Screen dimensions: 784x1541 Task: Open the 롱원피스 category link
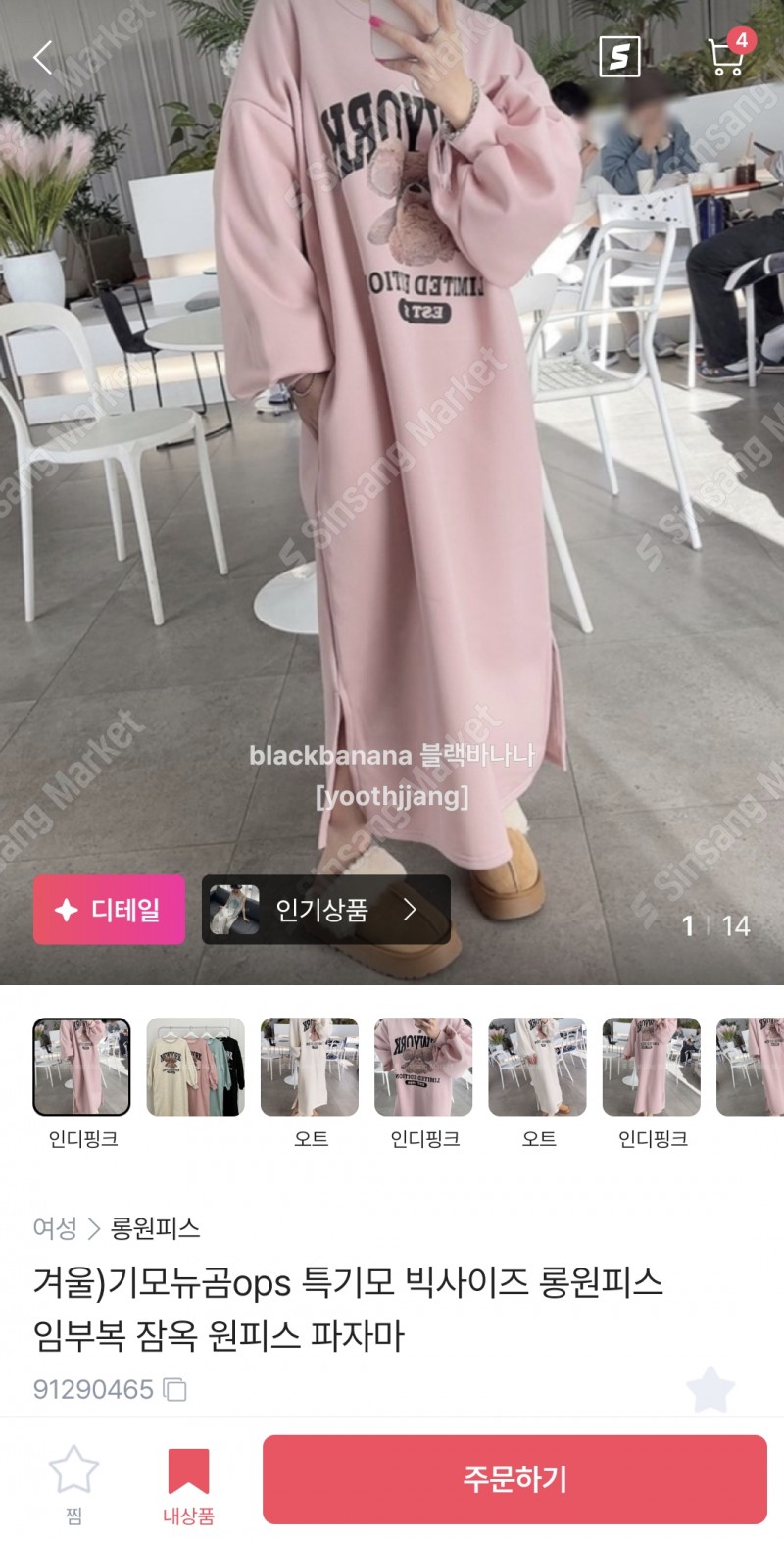point(156,1228)
